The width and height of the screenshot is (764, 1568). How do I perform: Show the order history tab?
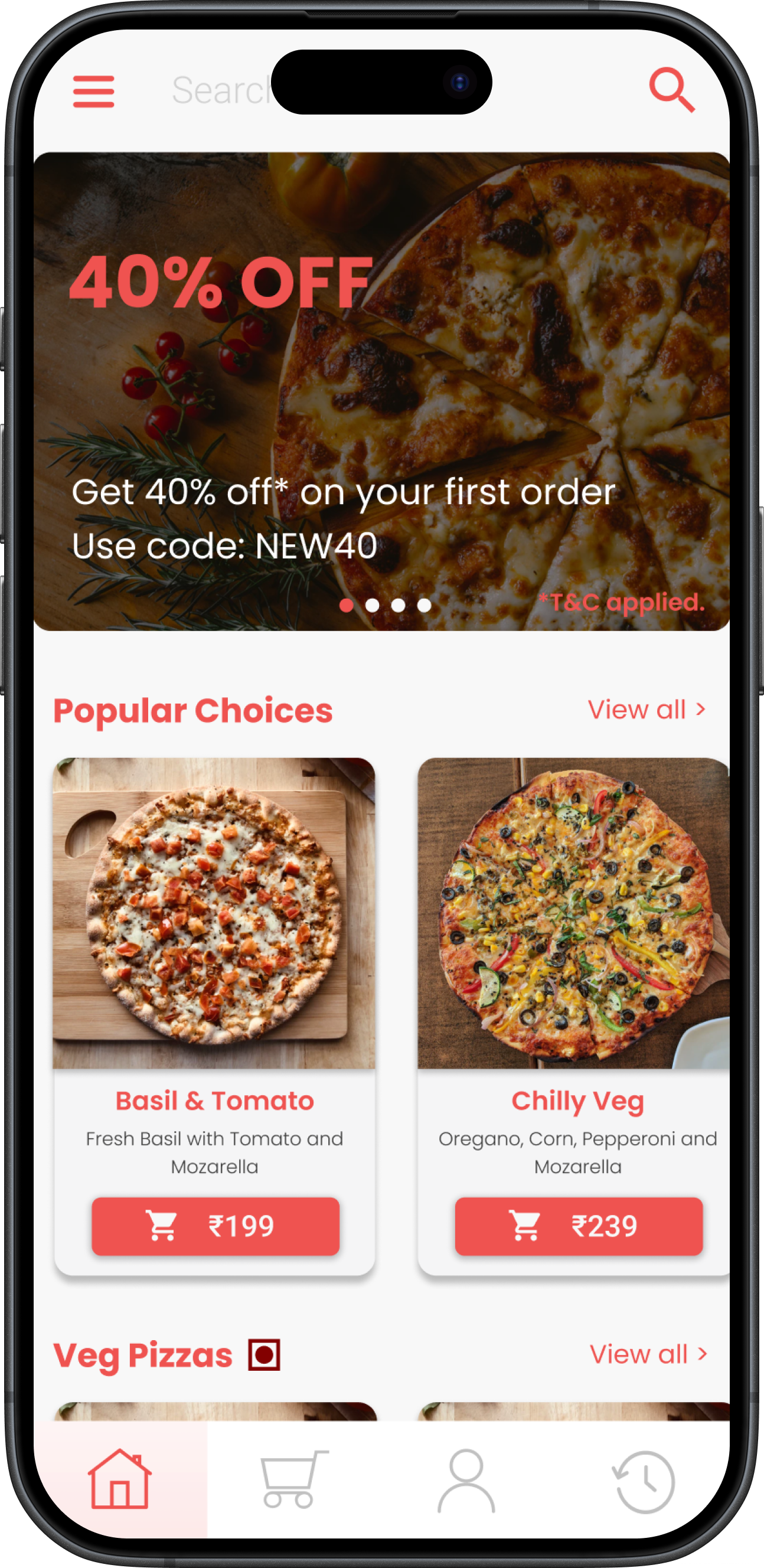pos(644,1482)
